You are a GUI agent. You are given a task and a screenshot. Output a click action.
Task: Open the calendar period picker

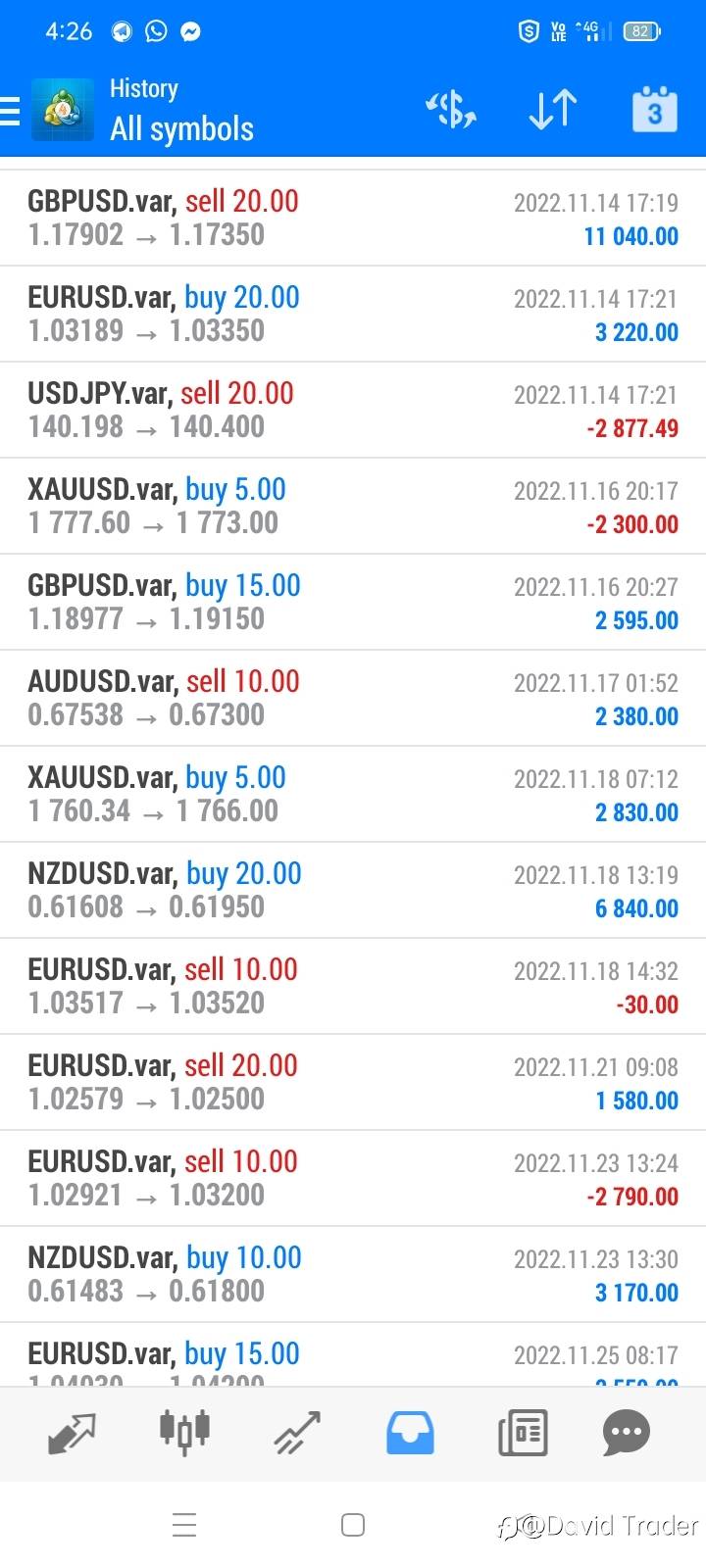[x=654, y=109]
